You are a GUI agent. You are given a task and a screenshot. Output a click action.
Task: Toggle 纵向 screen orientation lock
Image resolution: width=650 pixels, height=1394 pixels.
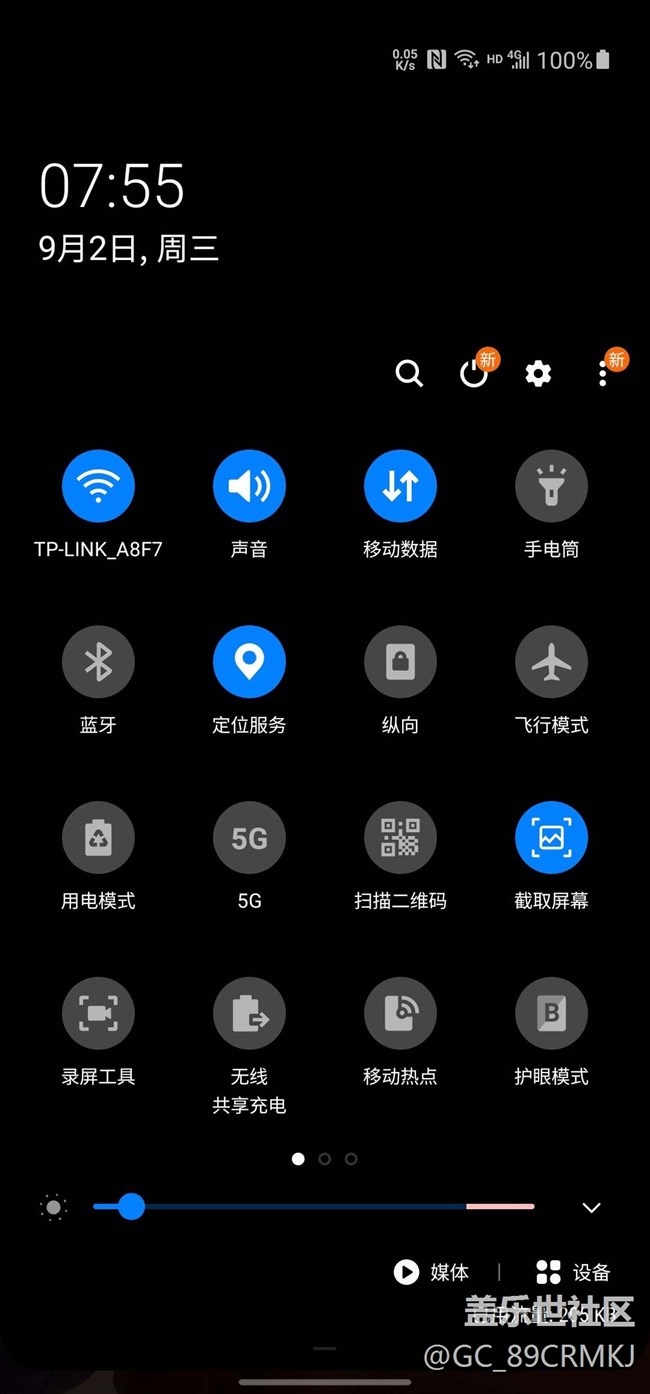(400, 662)
